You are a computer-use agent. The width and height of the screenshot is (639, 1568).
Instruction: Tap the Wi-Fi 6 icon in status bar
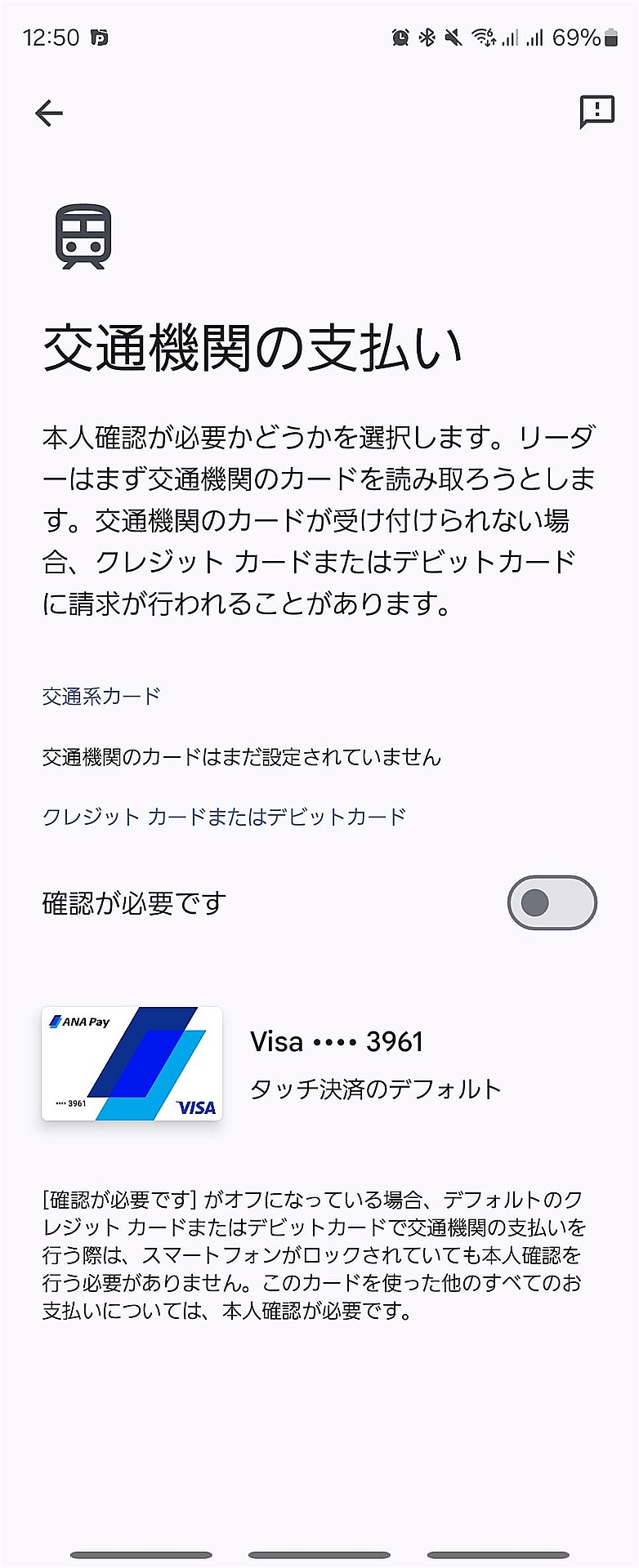tap(484, 38)
